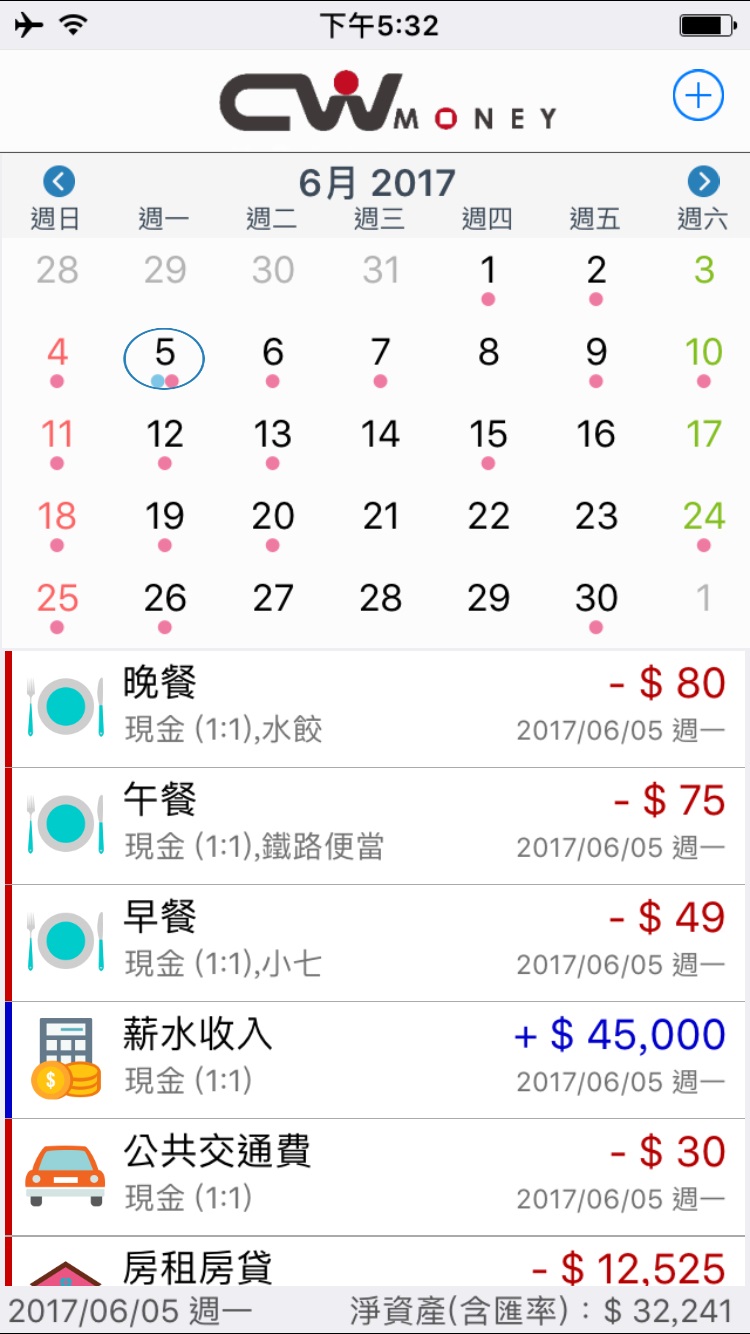Click the 週六 weekday header

702,220
